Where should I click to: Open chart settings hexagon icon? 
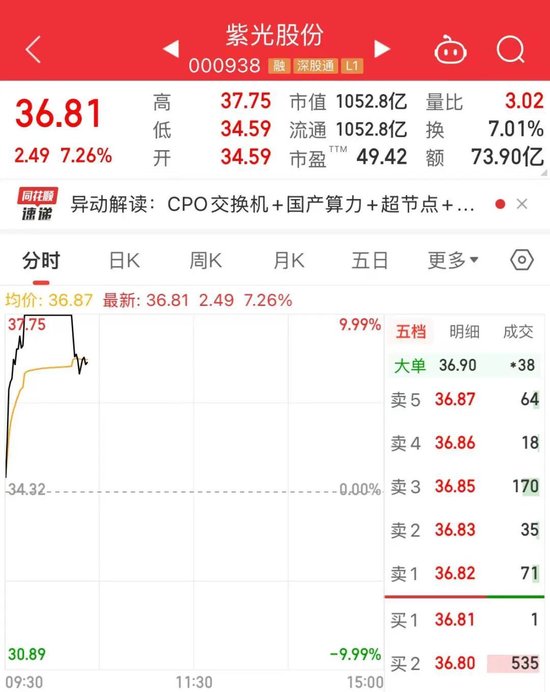[x=522, y=260]
